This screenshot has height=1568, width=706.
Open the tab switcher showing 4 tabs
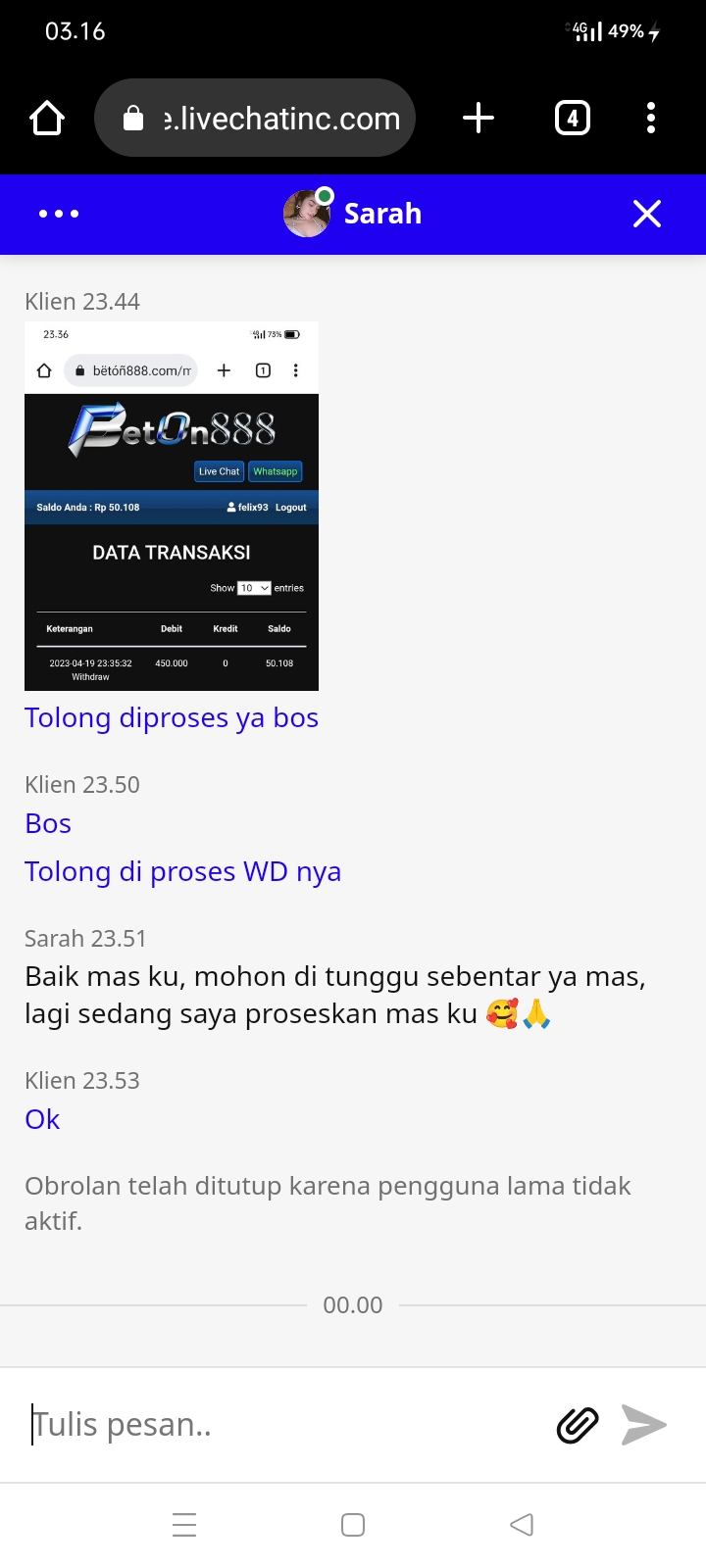click(x=573, y=119)
